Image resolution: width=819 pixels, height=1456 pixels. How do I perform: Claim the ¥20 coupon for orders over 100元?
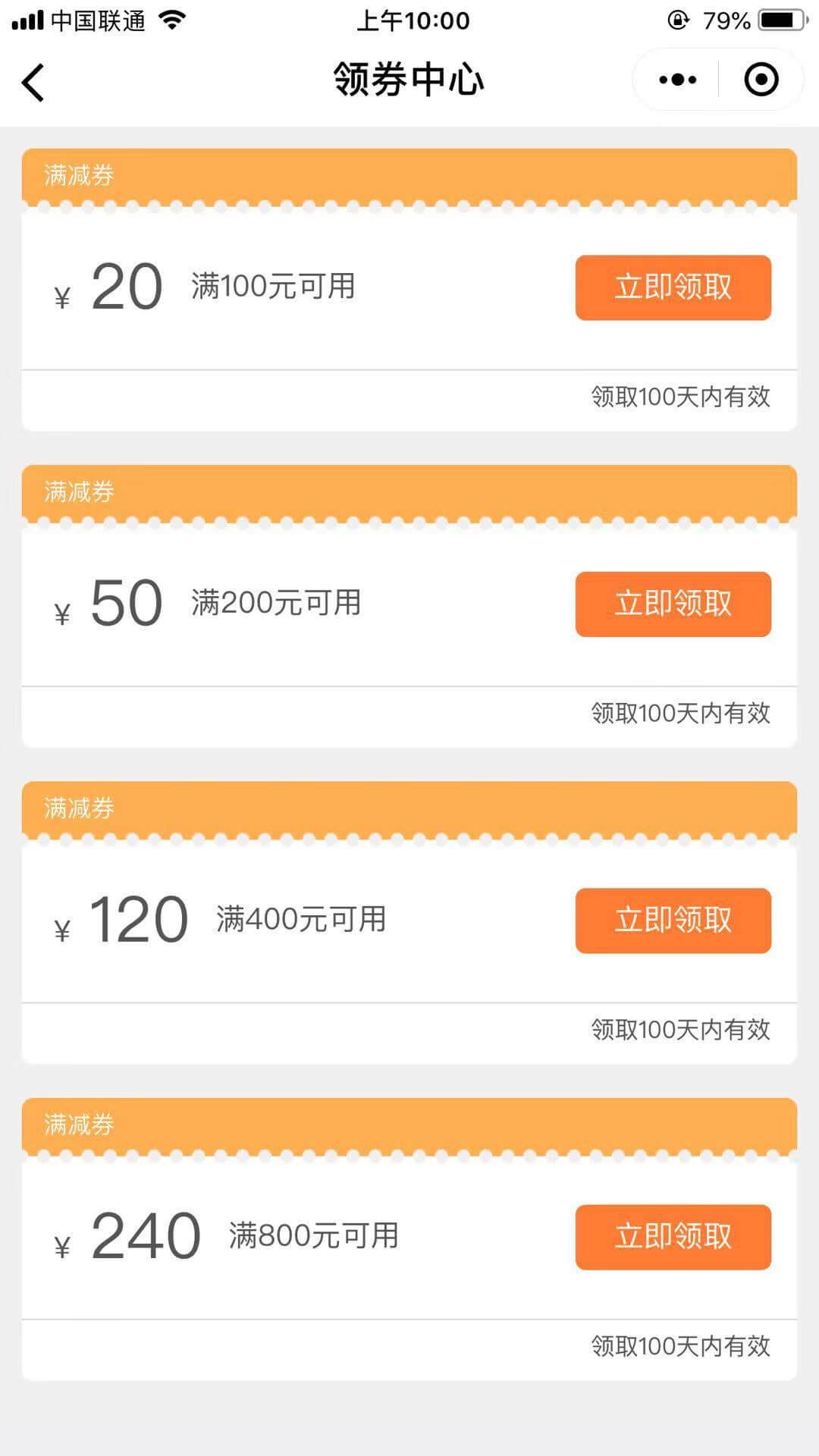click(673, 287)
